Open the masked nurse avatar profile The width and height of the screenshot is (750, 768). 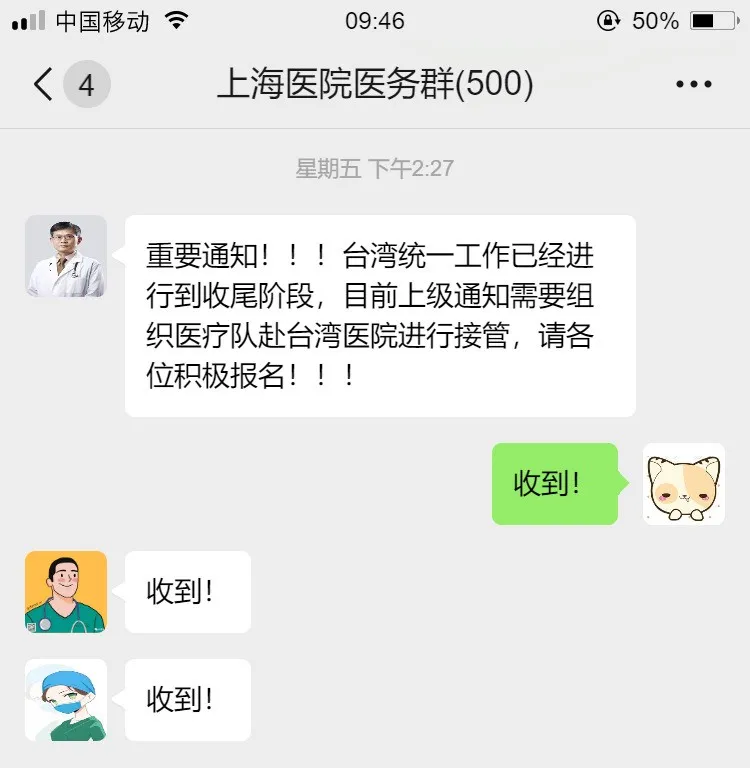click(66, 700)
